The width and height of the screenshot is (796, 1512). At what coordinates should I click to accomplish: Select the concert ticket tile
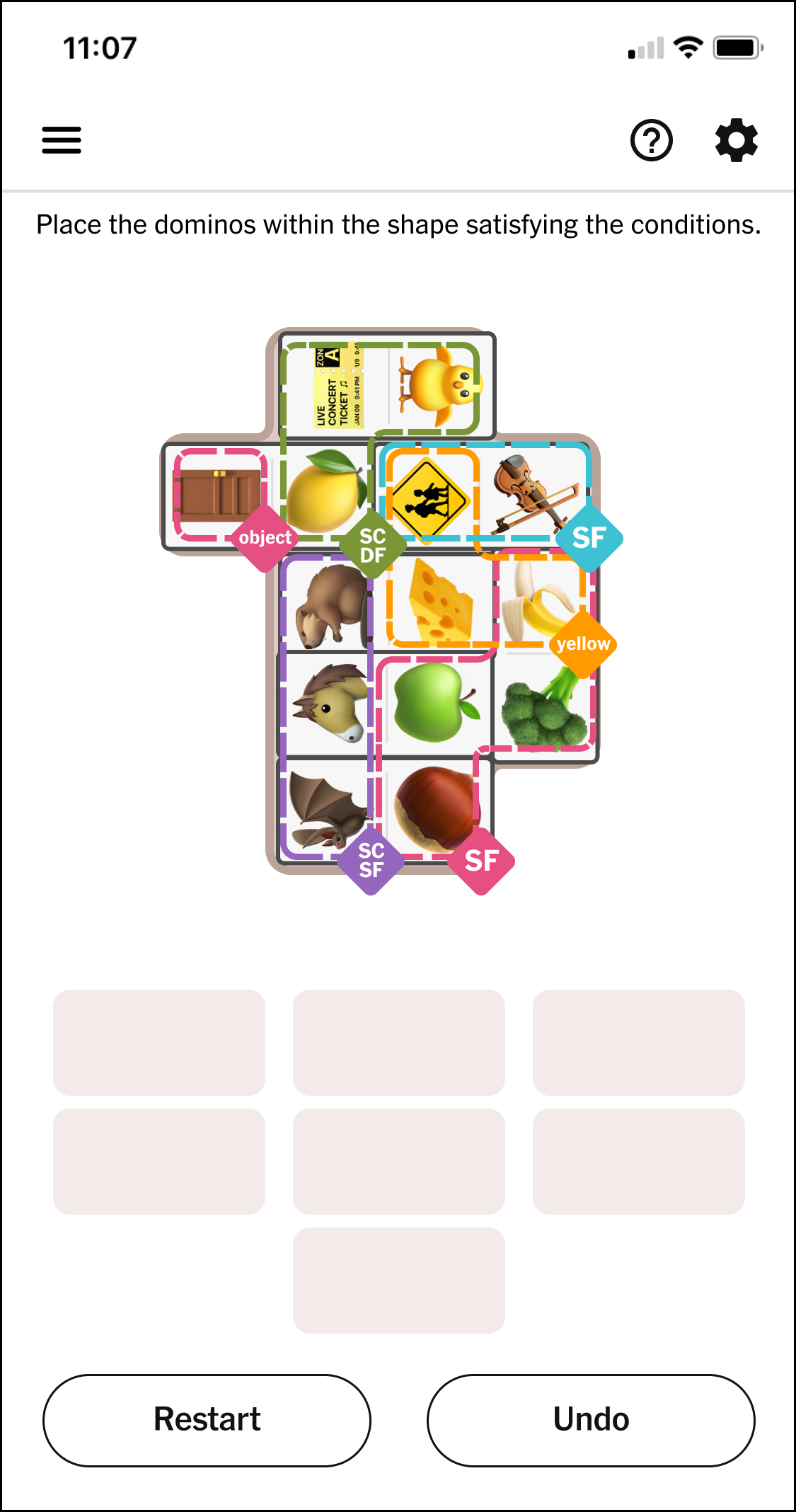(x=337, y=386)
